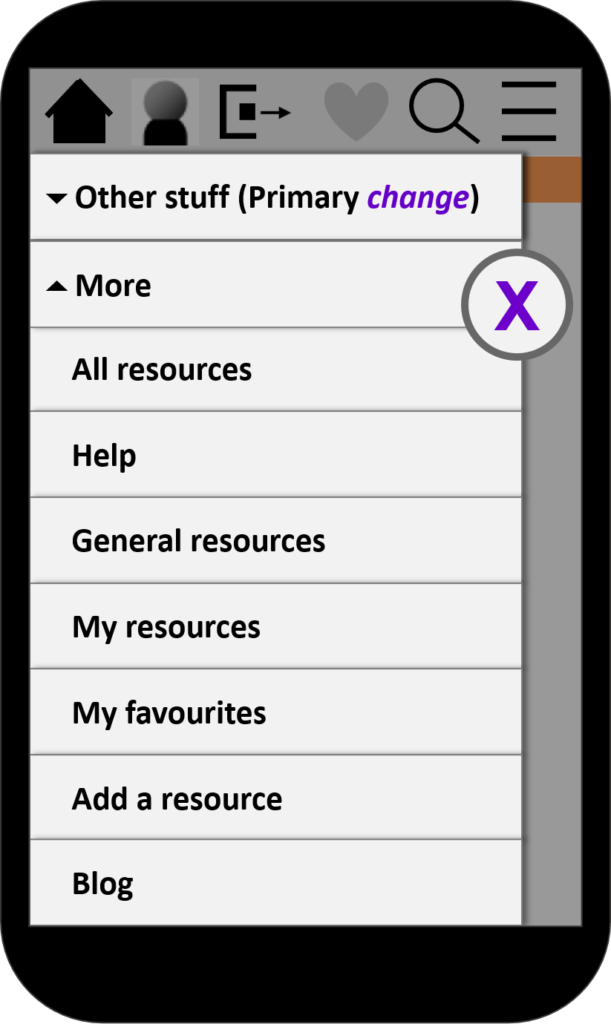Open the search magnifier
The image size is (611, 1024).
pos(444,111)
